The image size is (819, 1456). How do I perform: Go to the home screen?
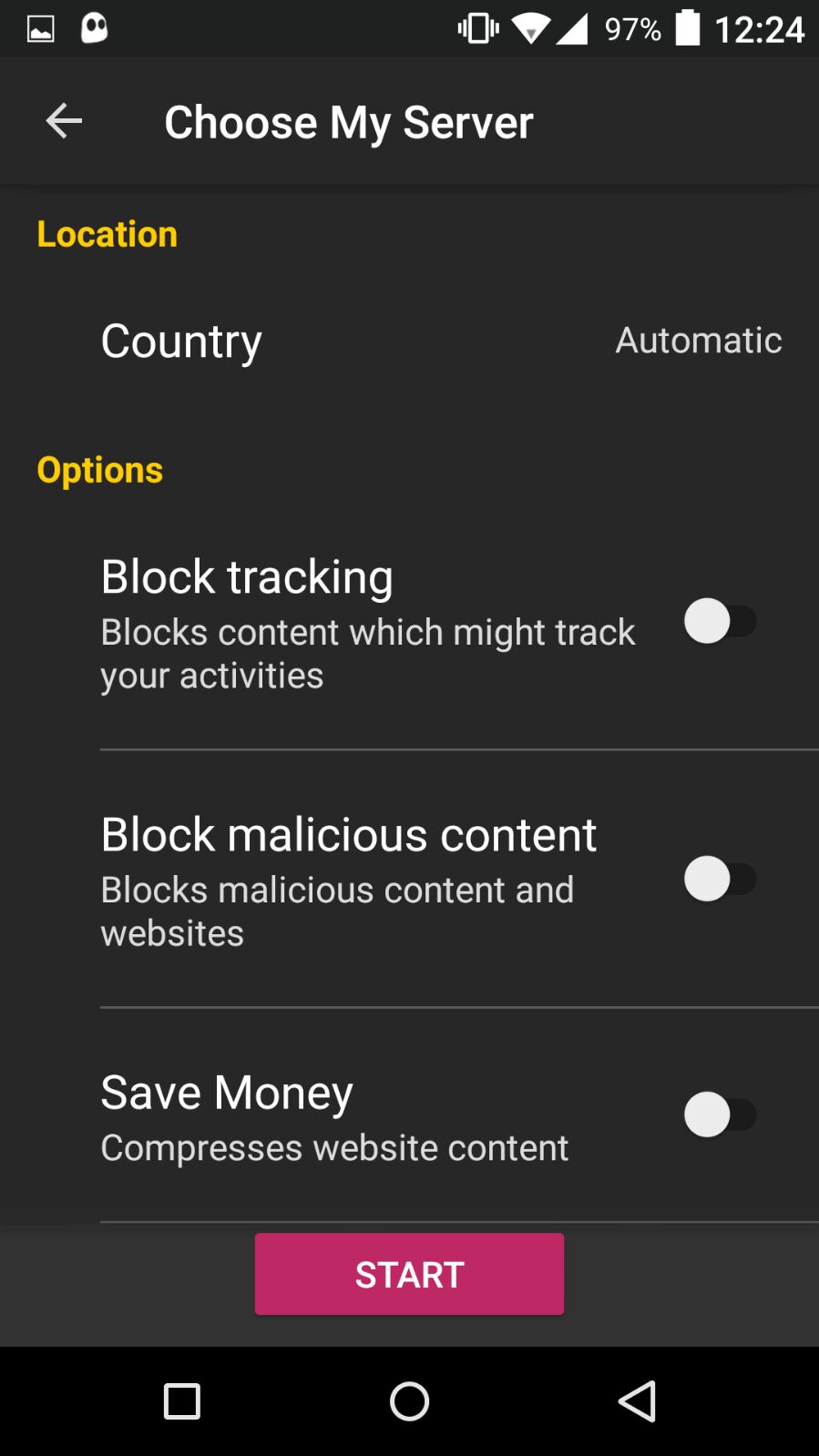(409, 1401)
